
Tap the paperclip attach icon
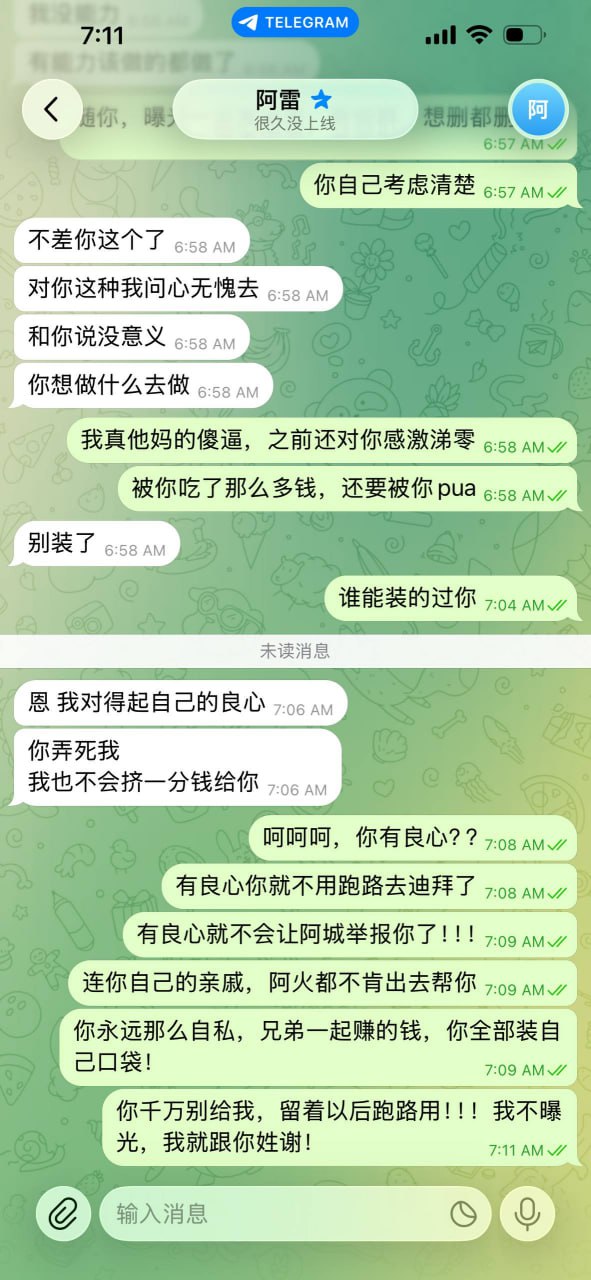pyautogui.click(x=64, y=1214)
